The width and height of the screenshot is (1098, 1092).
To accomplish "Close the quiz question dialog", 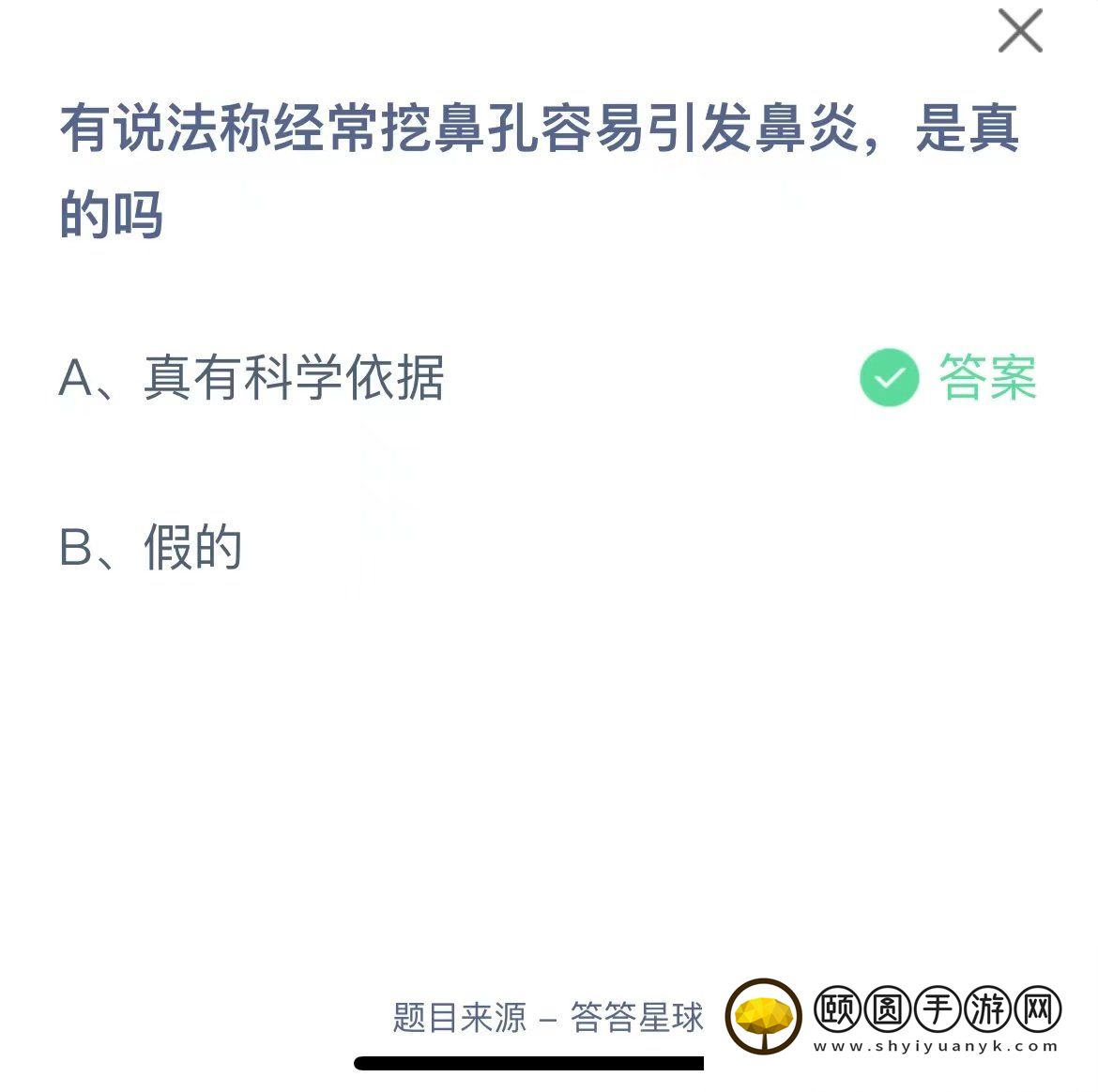I will (x=1020, y=31).
